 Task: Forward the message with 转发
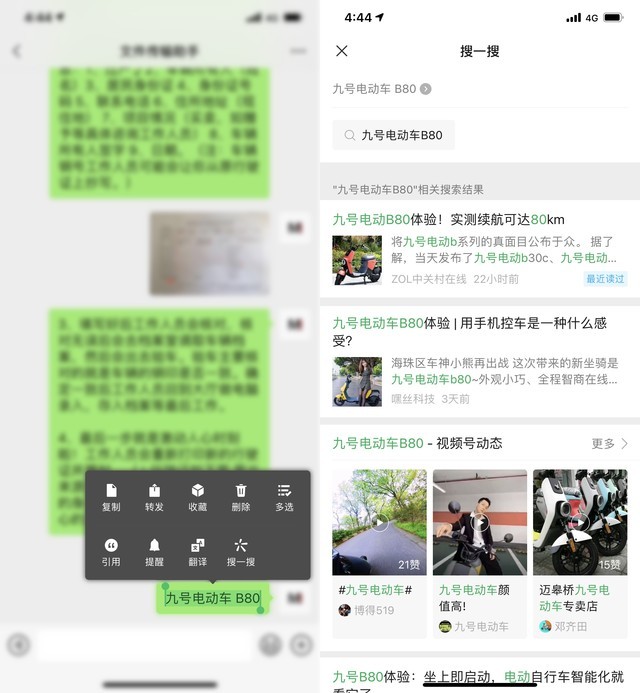coord(154,497)
